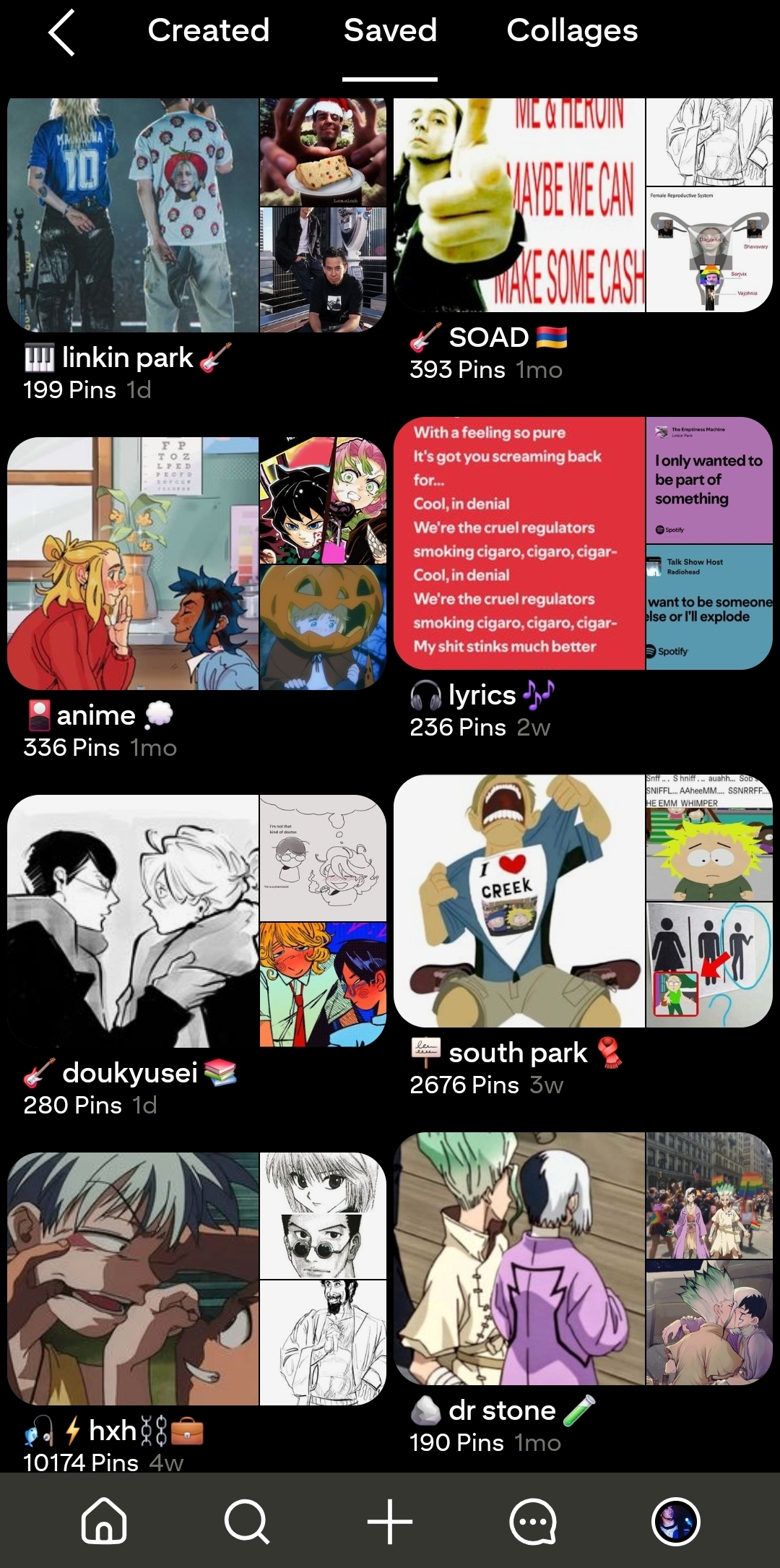
Task: Select the Saved tab
Action: click(390, 30)
